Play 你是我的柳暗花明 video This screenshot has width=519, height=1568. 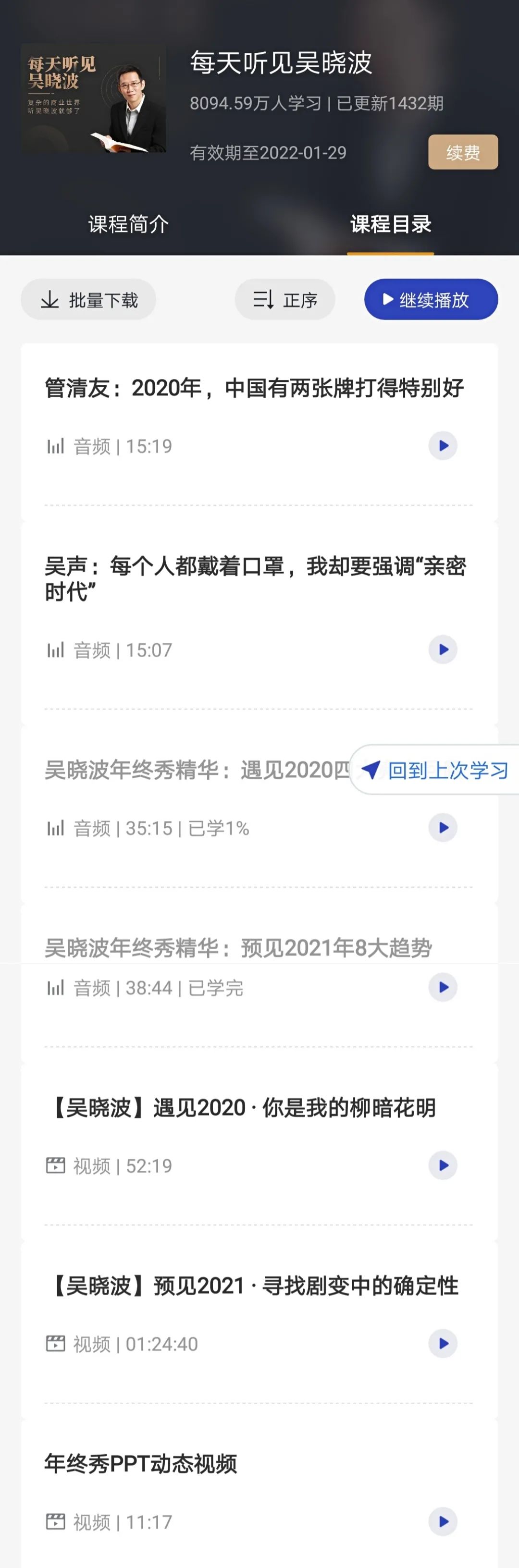(x=443, y=1165)
